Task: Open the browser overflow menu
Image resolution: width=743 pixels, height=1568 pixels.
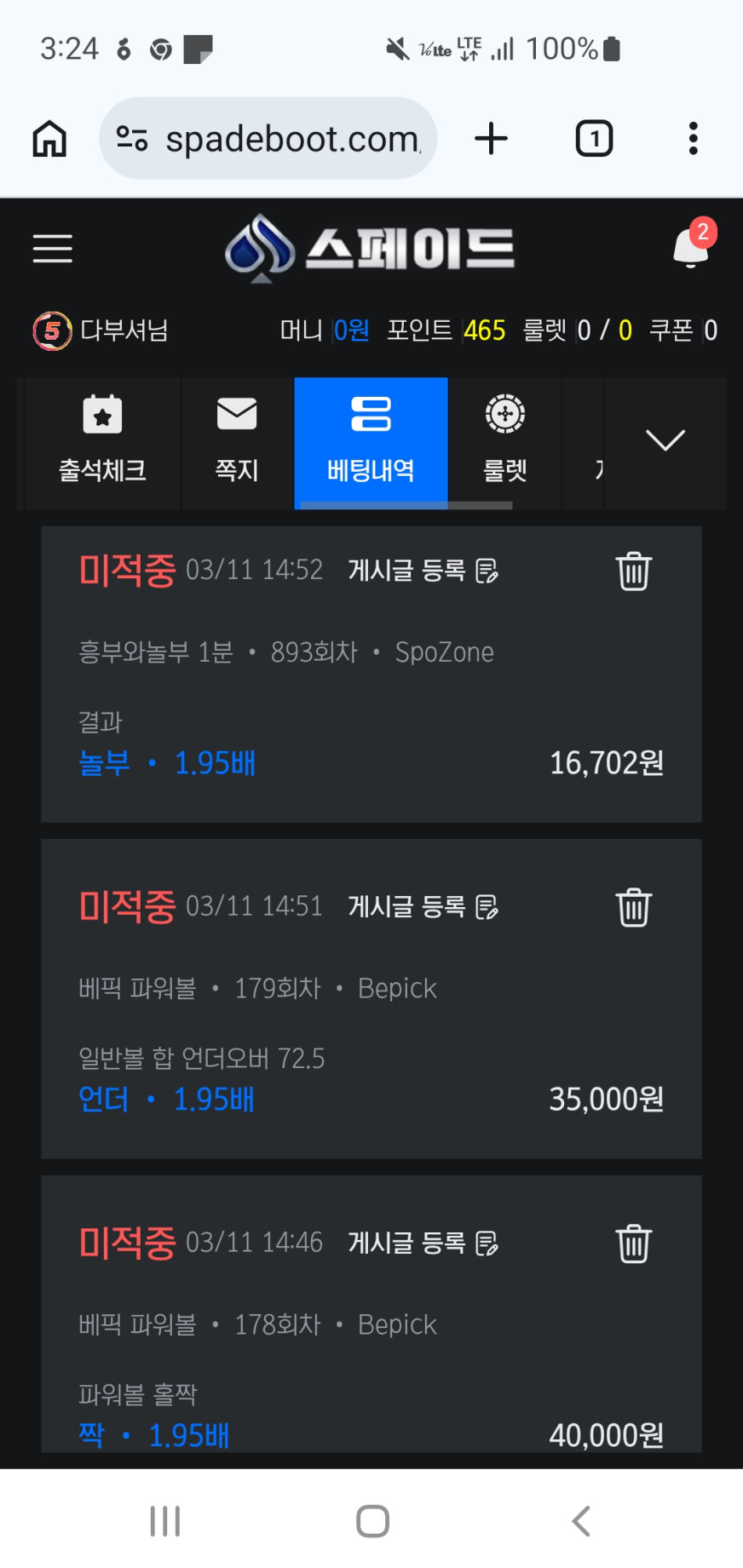Action: (x=693, y=139)
